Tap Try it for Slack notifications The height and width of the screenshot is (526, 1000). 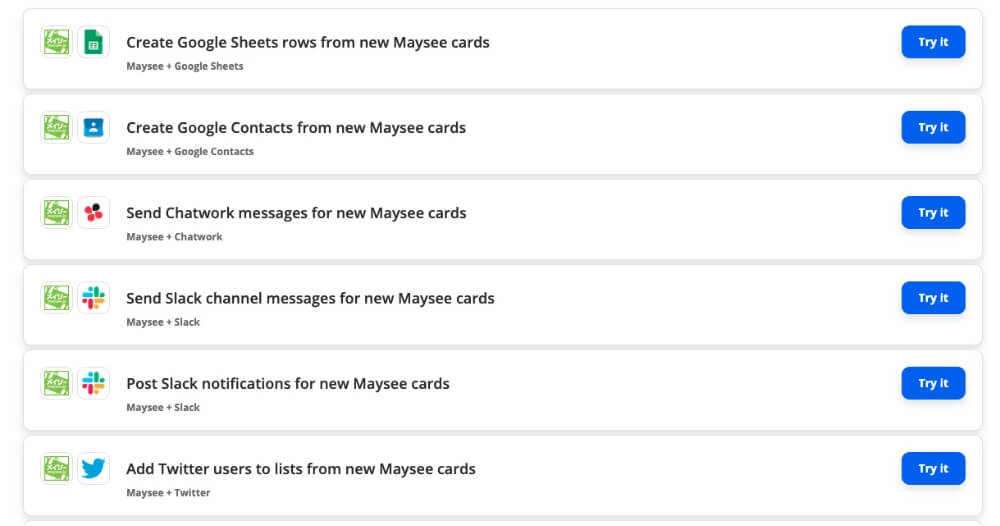pyautogui.click(x=933, y=383)
